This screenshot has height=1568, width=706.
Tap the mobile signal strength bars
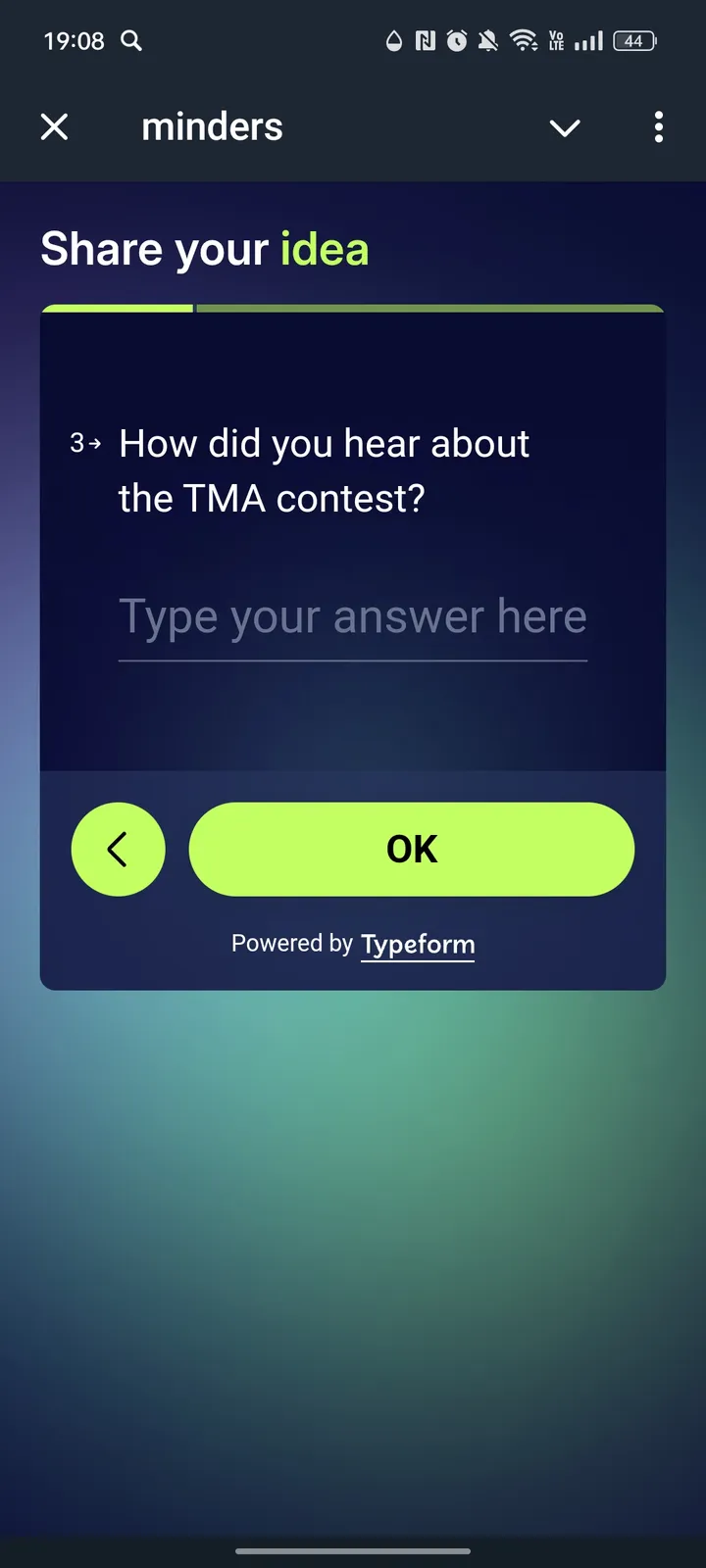[588, 41]
